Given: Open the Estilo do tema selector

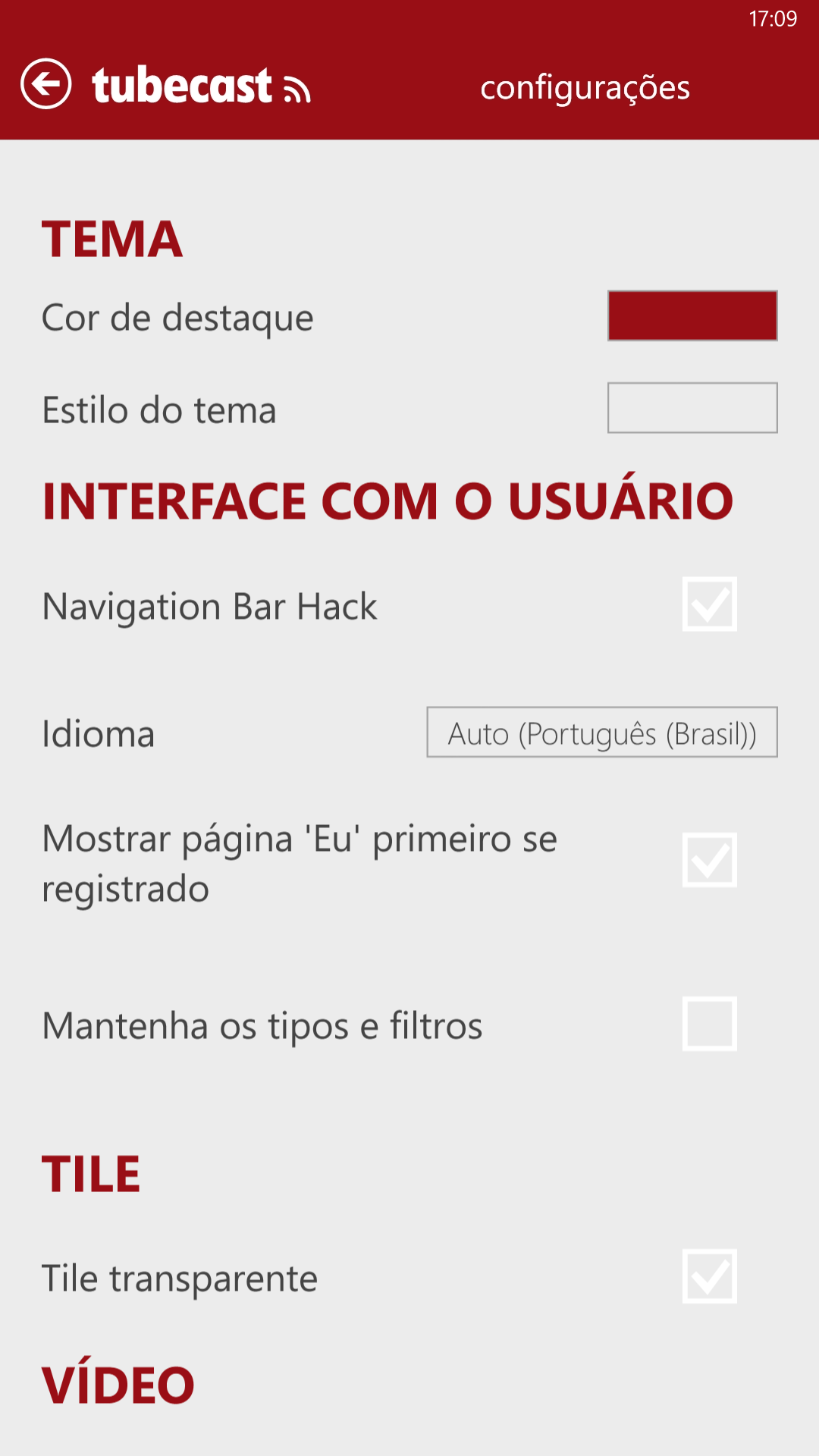Looking at the screenshot, I should 692,408.
